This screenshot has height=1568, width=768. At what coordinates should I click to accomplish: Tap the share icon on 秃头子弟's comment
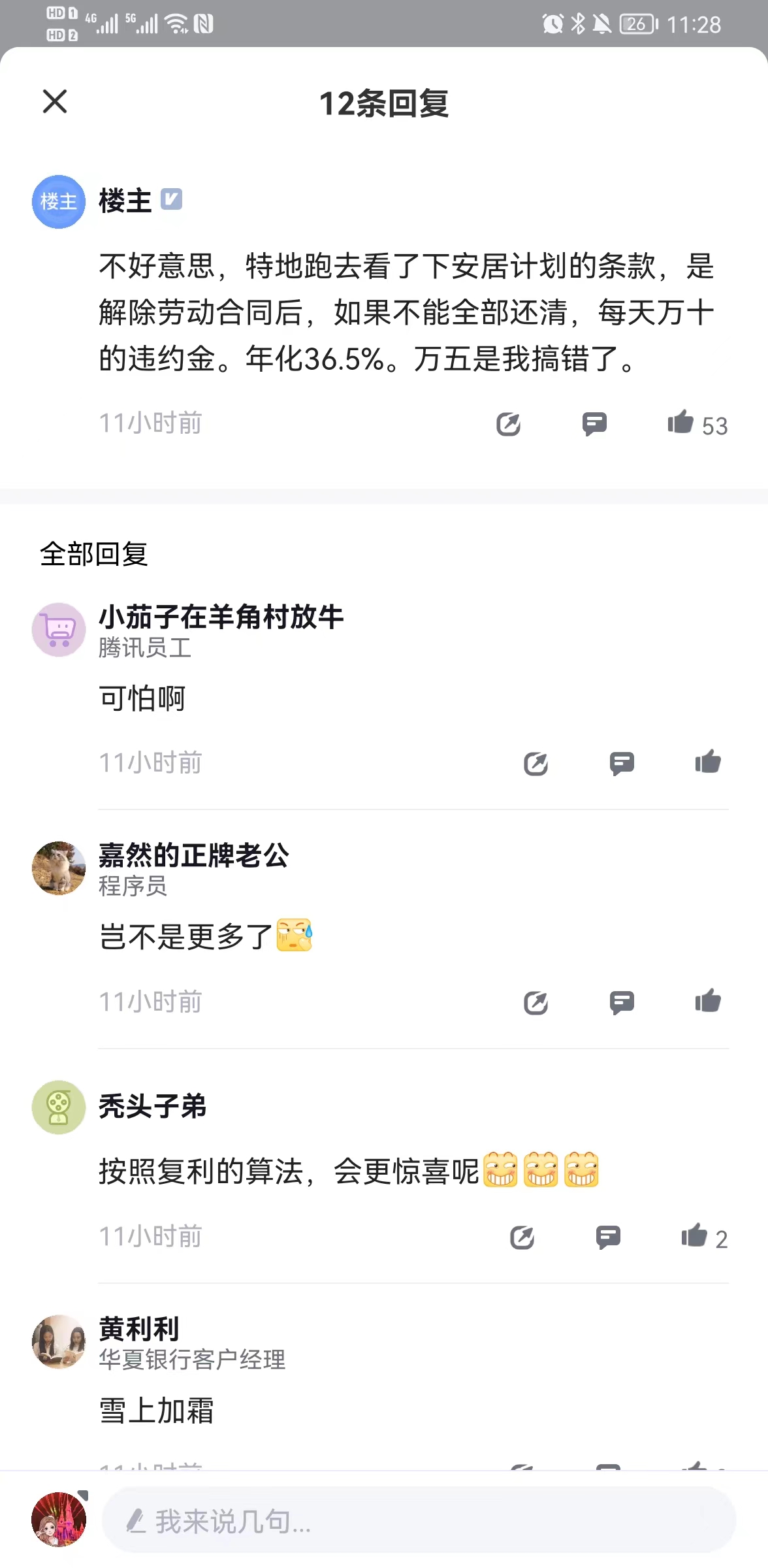(522, 1236)
